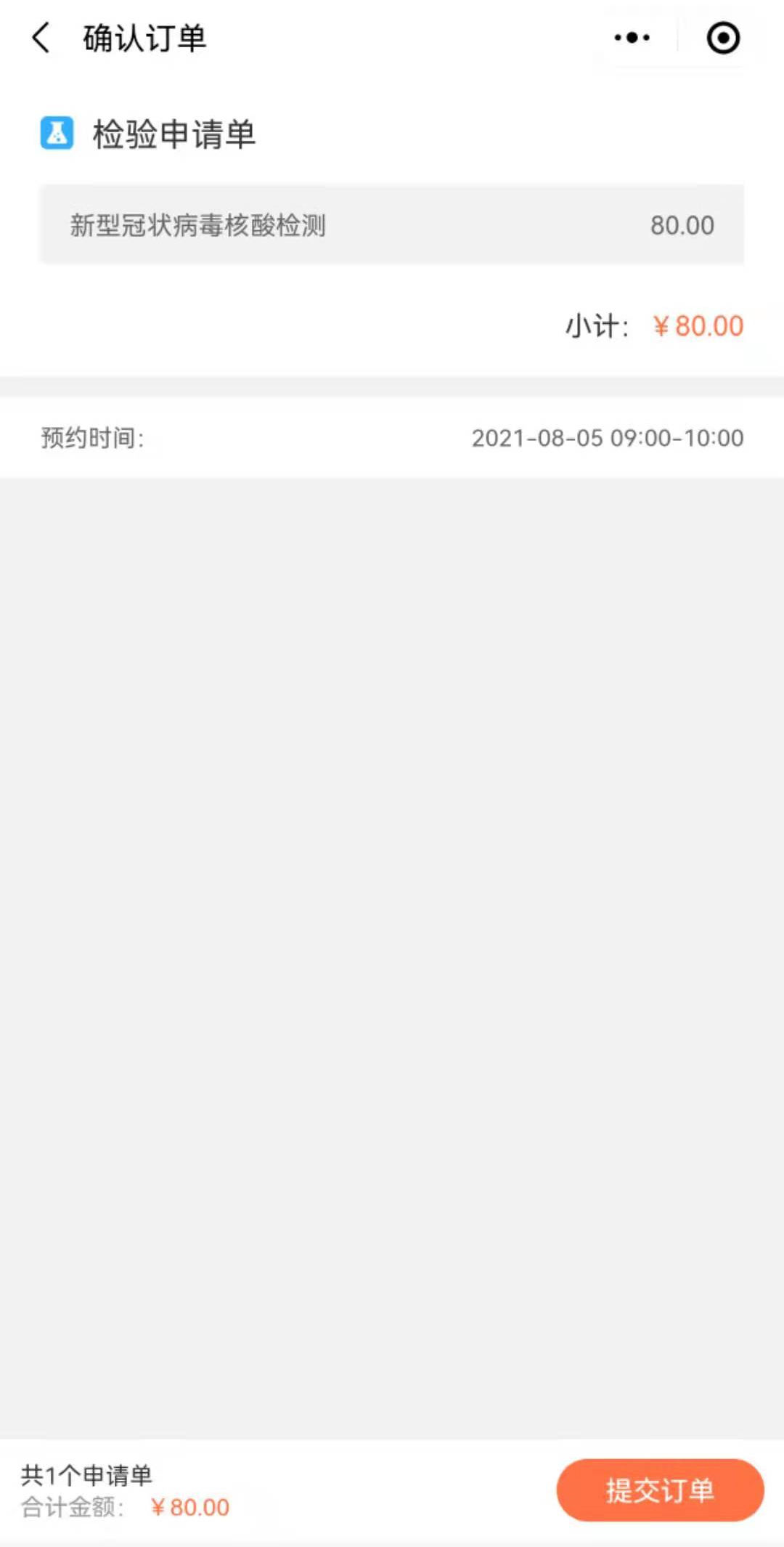This screenshot has width=784, height=1547.
Task: Open the appointment slot 09:00-10:00 picker
Action: pos(606,437)
